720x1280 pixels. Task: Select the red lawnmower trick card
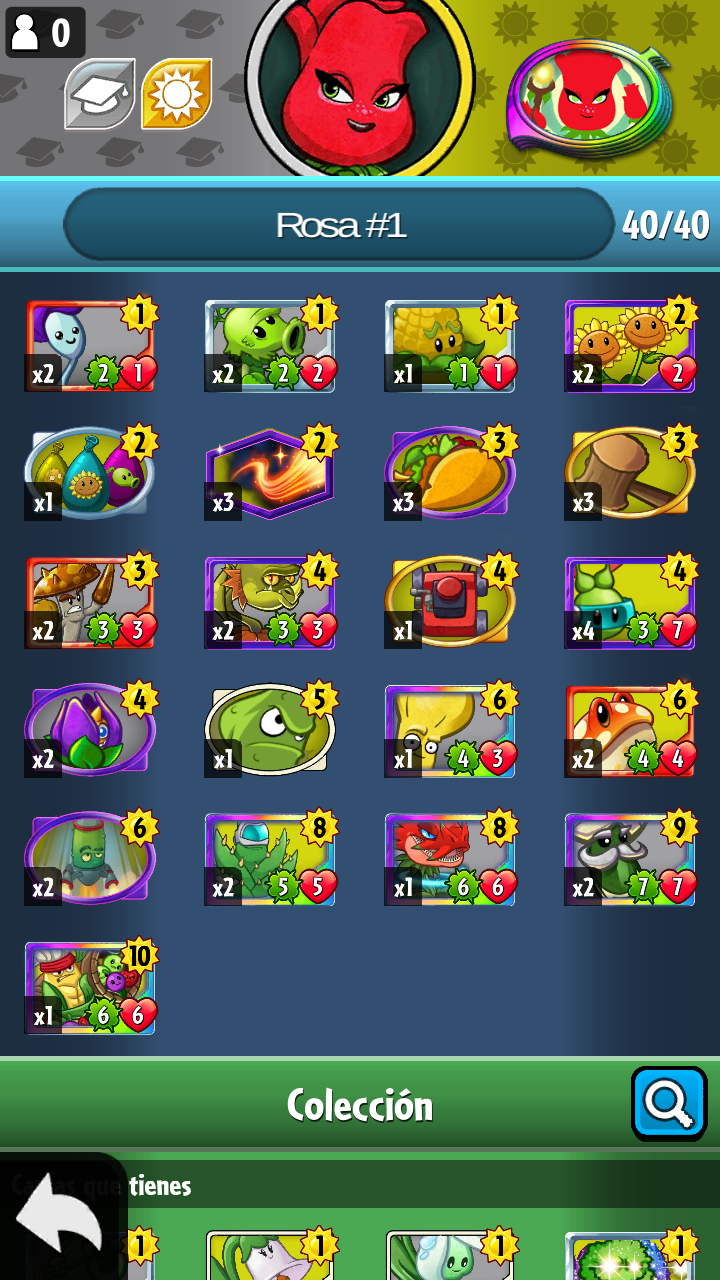point(449,602)
